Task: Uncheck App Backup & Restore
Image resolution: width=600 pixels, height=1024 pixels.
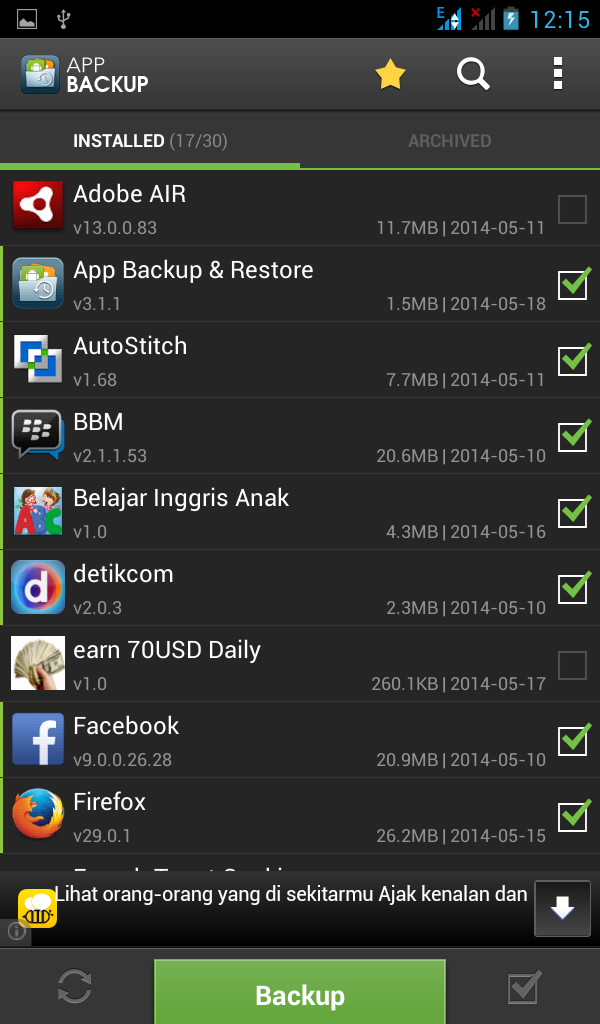Action: tap(572, 285)
